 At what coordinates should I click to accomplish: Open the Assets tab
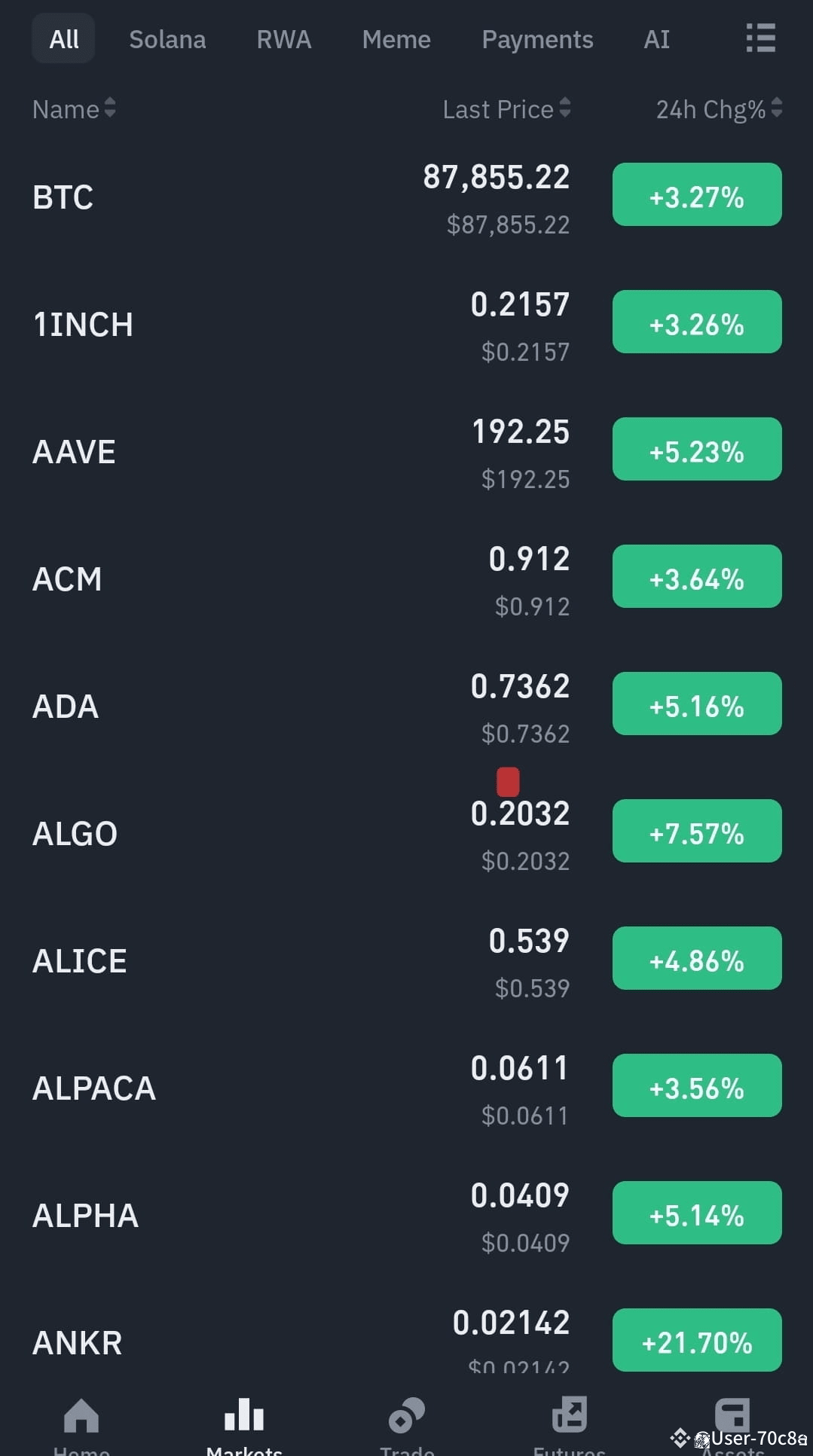[x=732, y=1426]
